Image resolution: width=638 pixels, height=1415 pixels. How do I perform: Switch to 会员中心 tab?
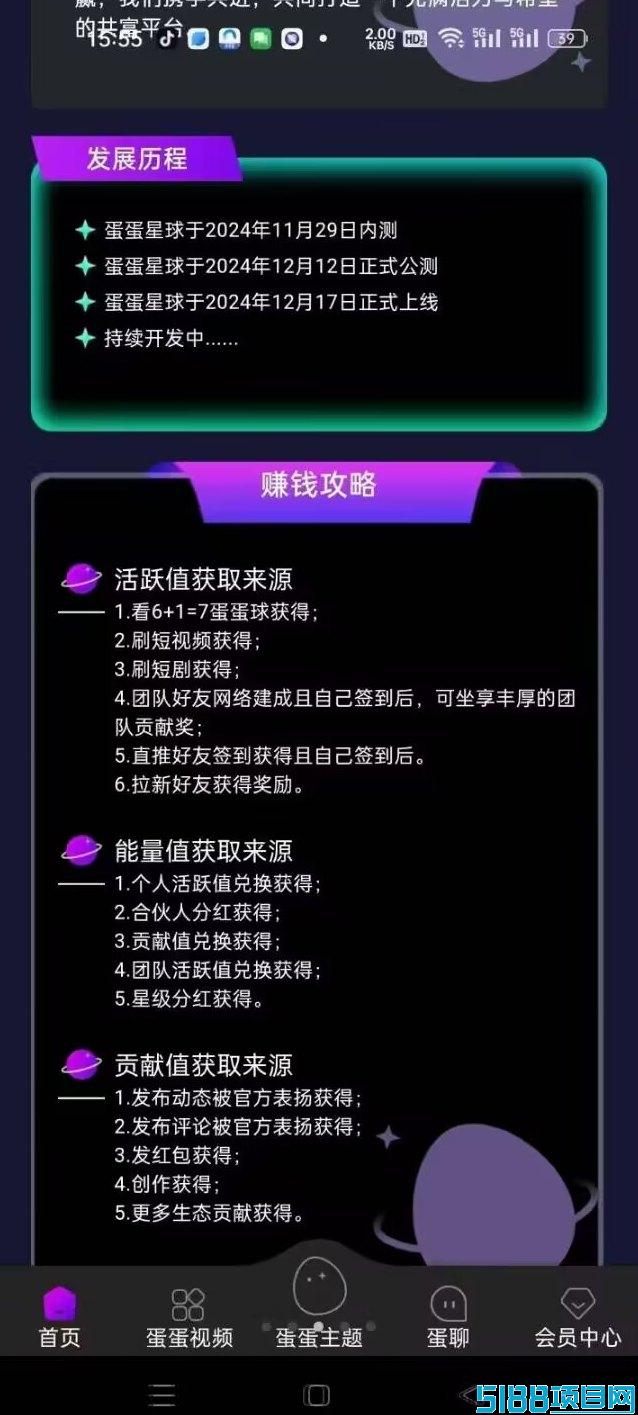point(577,1317)
